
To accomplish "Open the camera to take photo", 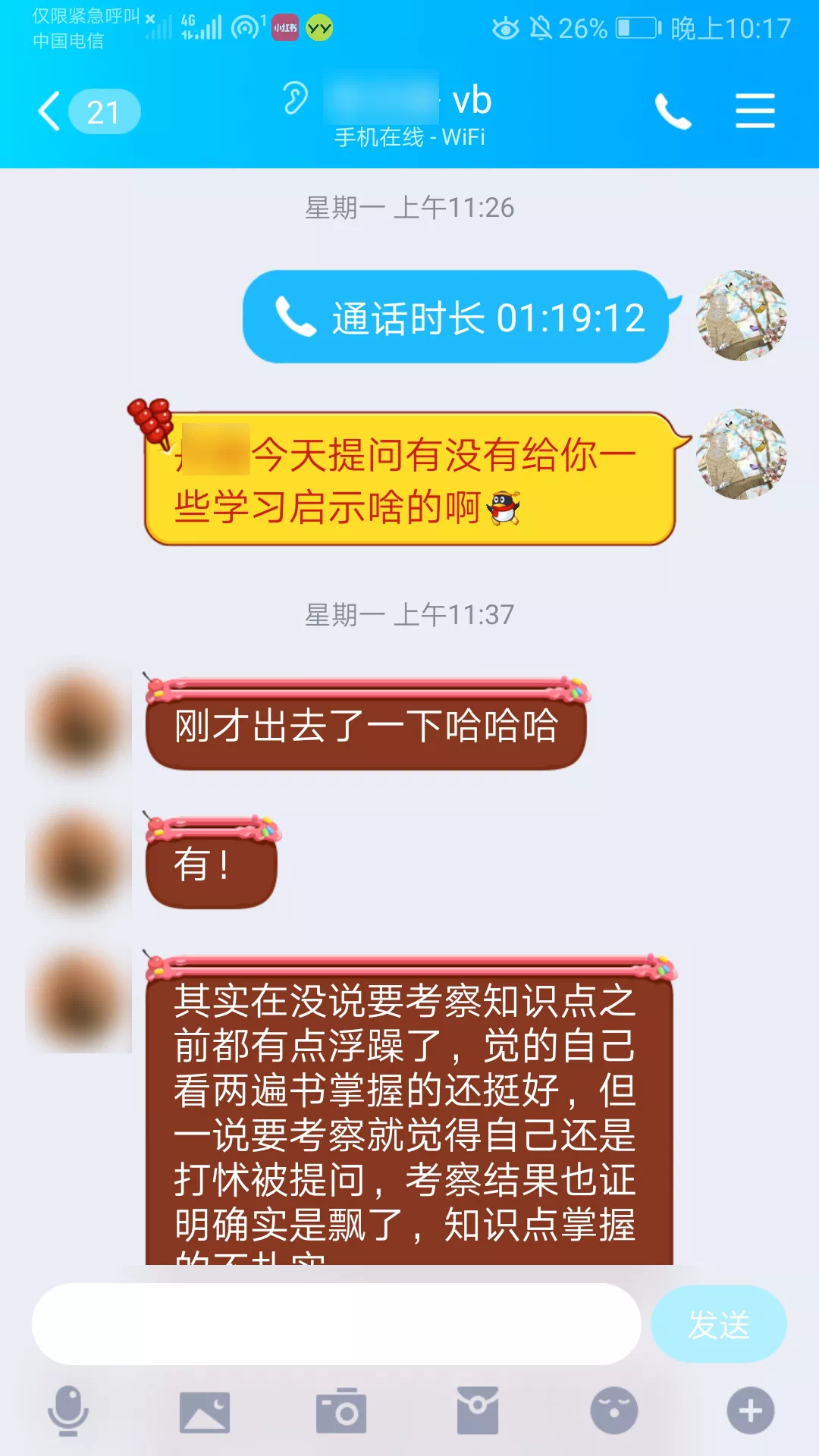I will click(x=341, y=1411).
